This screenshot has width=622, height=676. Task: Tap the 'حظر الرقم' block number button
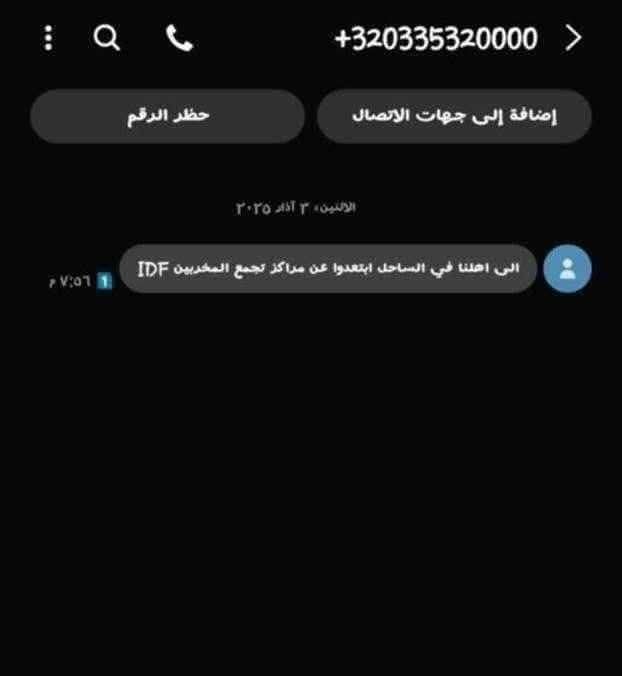click(167, 116)
